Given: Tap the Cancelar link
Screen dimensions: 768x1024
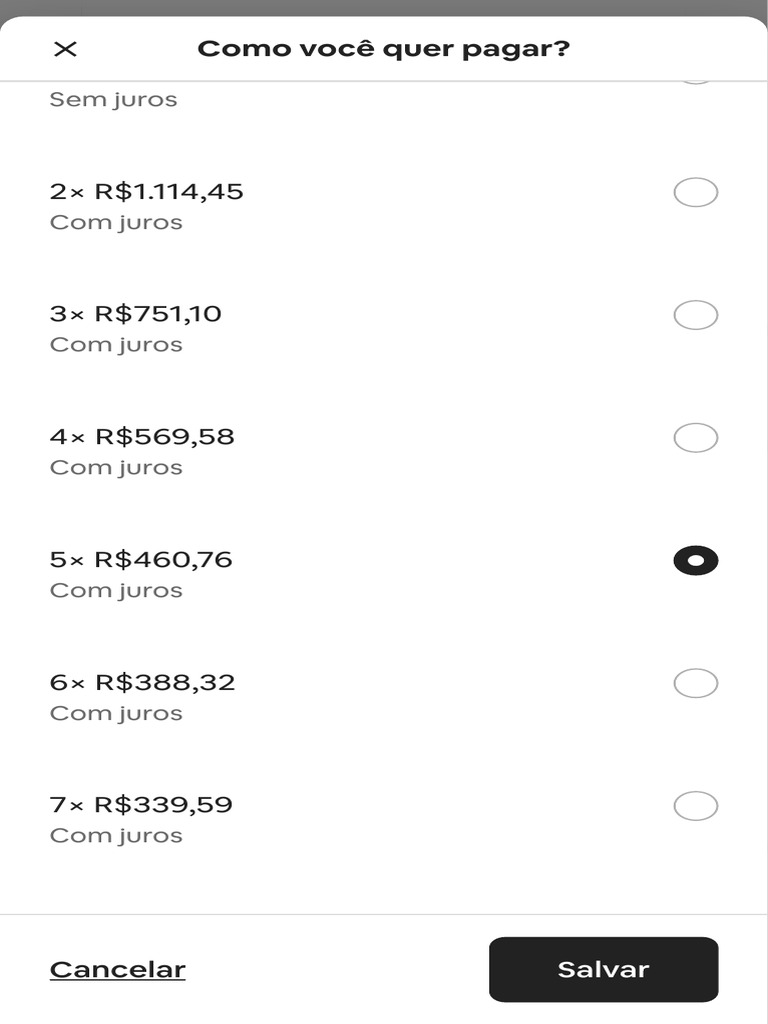Looking at the screenshot, I should point(118,969).
